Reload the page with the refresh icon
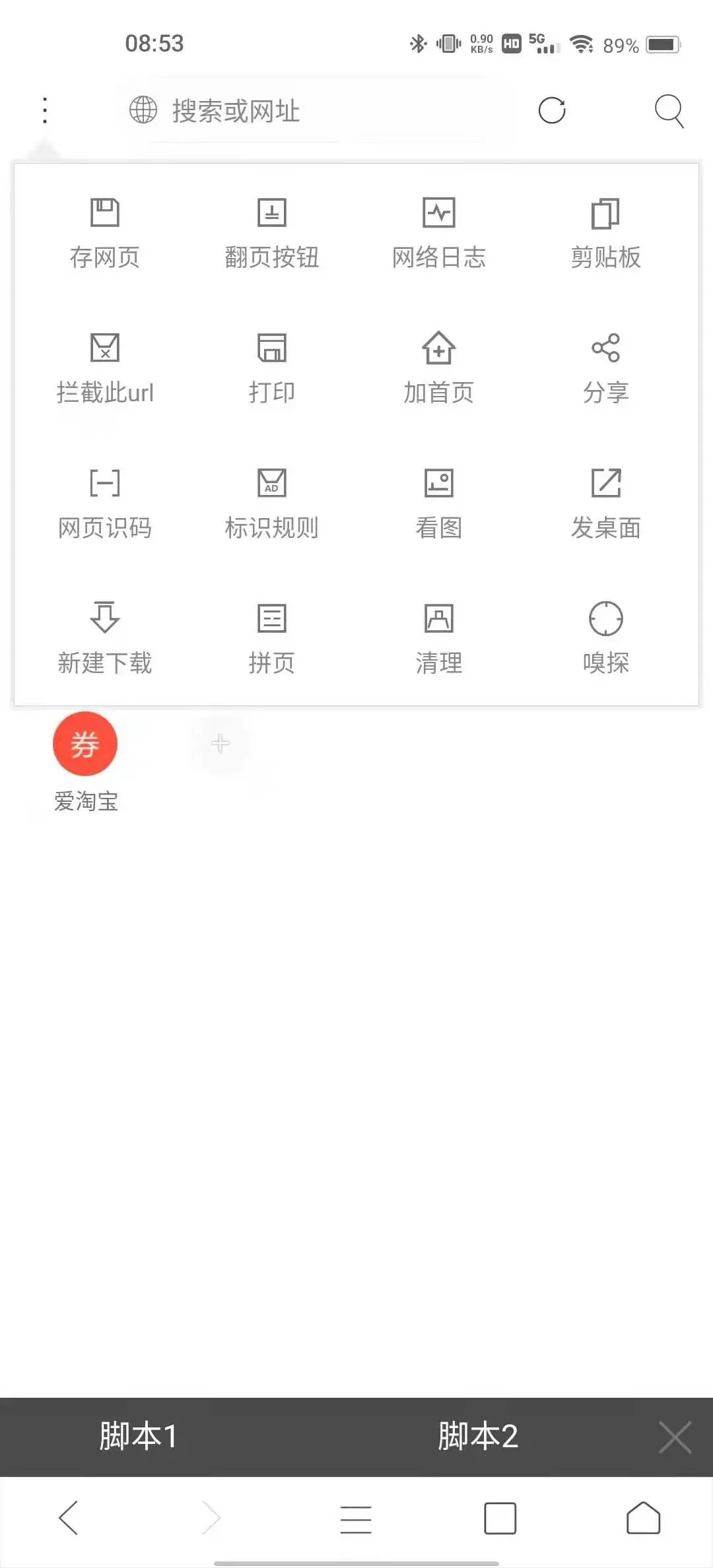 (552, 111)
